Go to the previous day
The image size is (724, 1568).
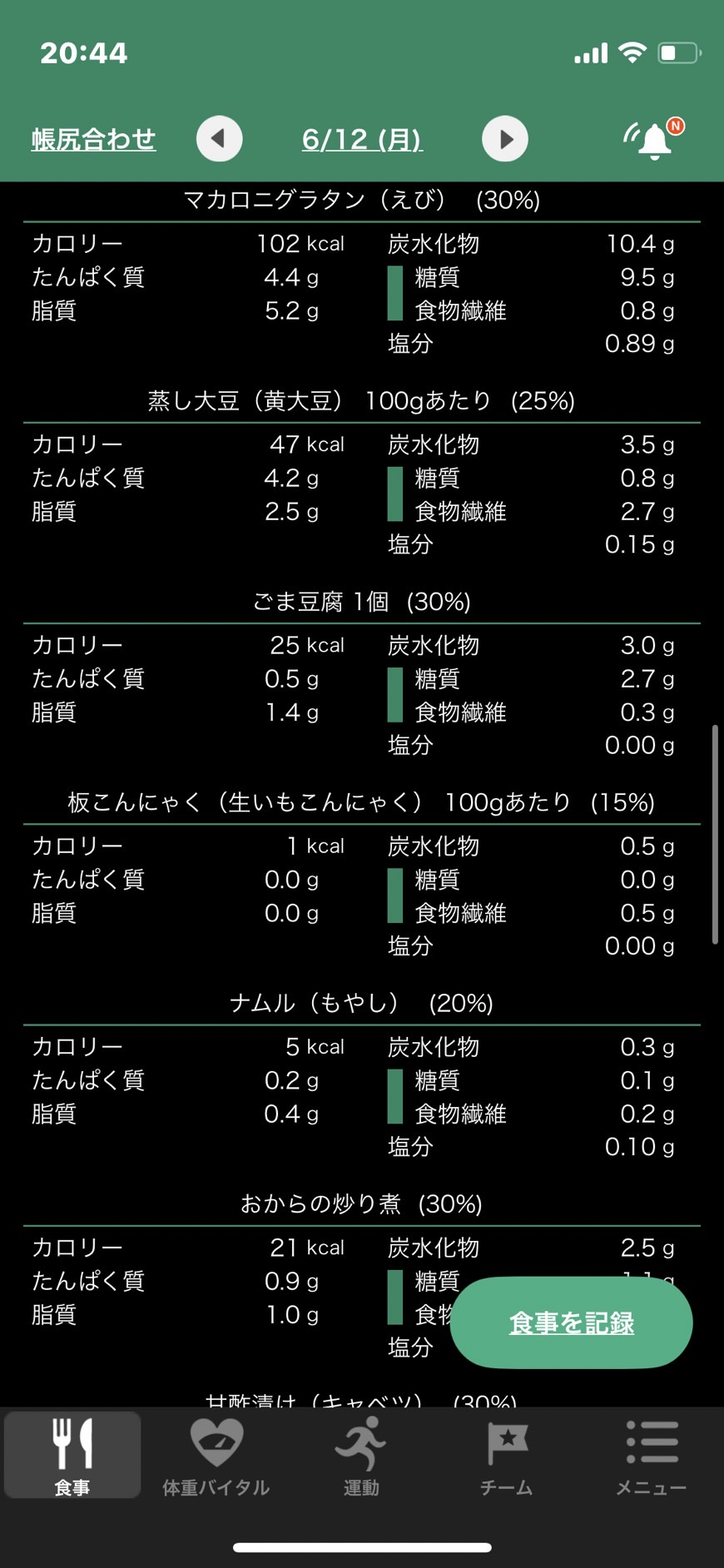219,138
